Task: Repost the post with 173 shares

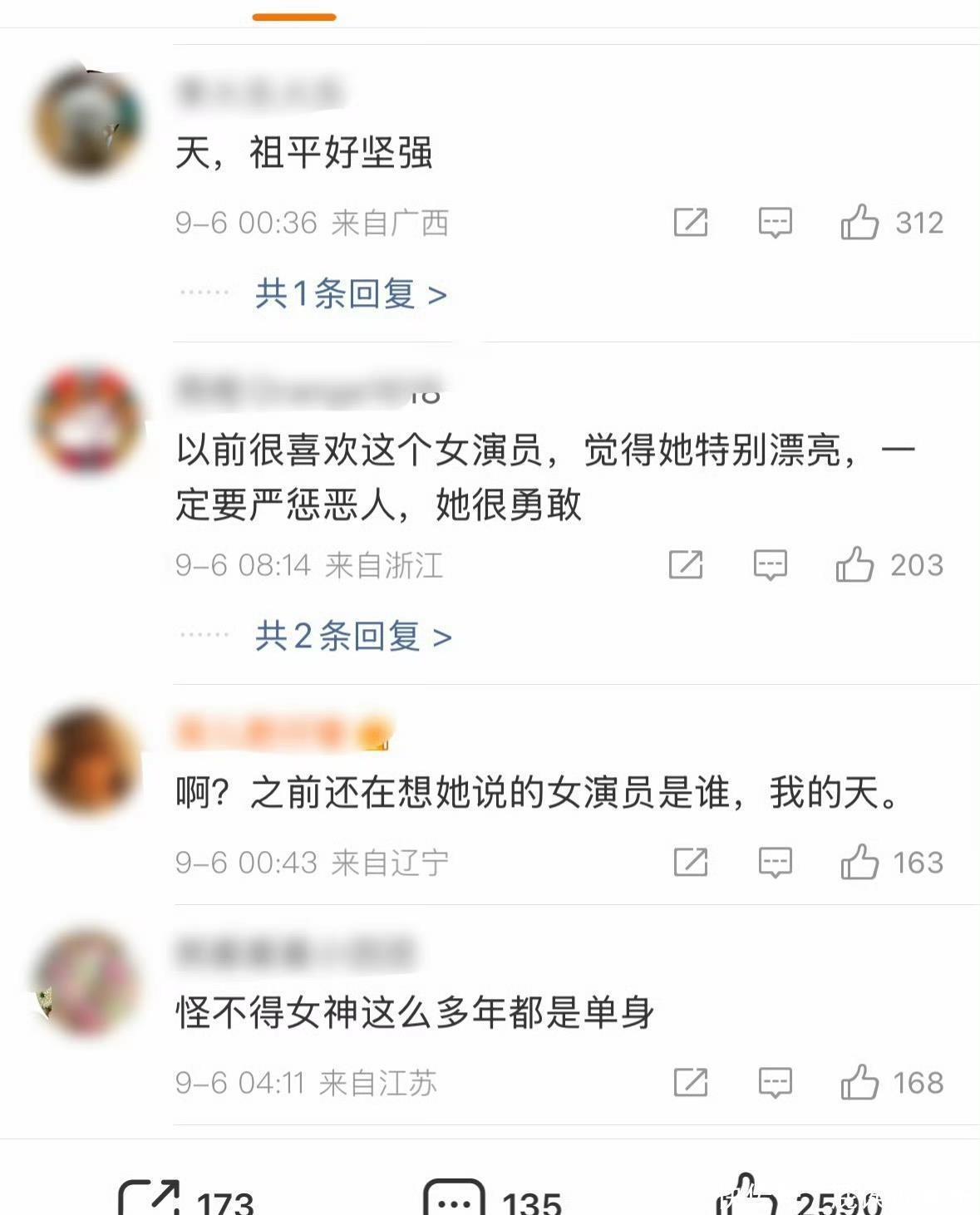Action: (150, 1198)
